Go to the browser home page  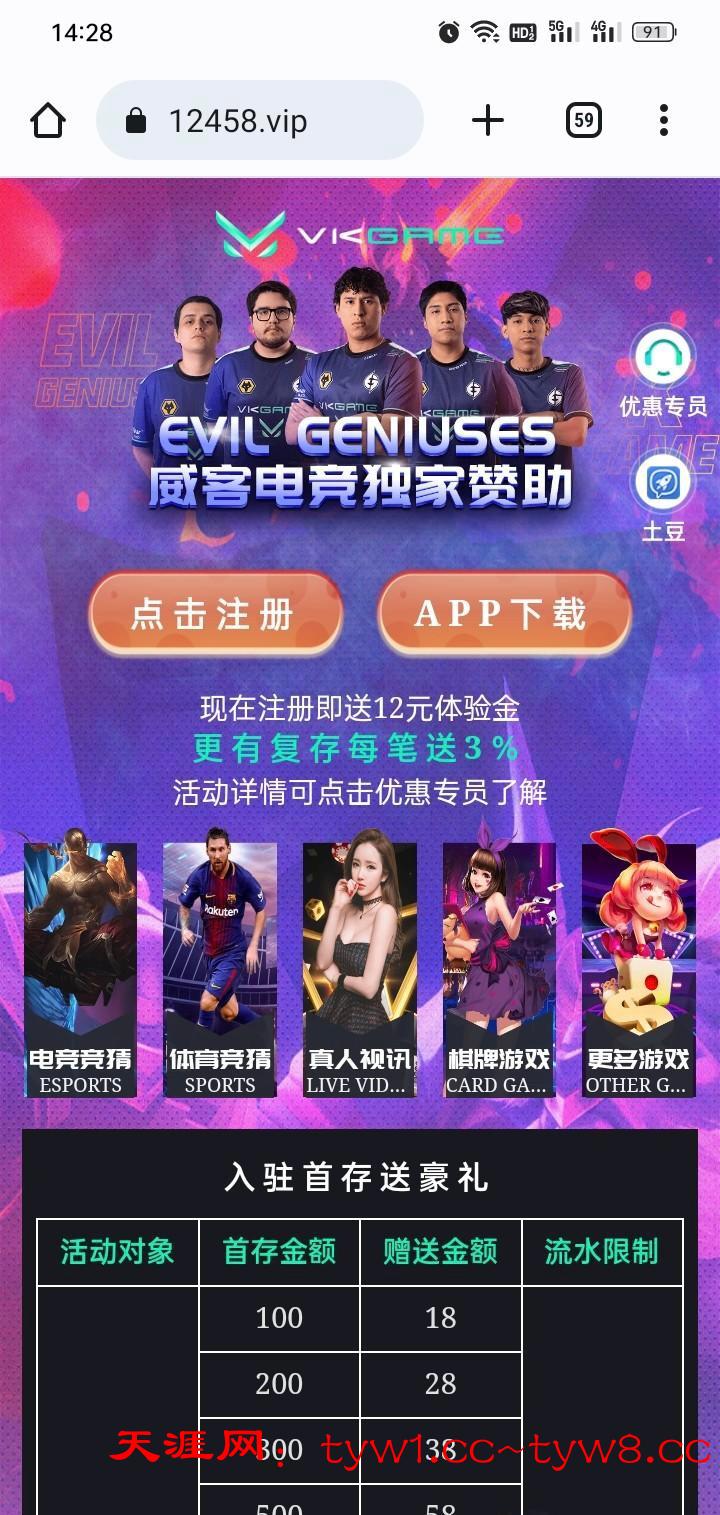(x=48, y=121)
